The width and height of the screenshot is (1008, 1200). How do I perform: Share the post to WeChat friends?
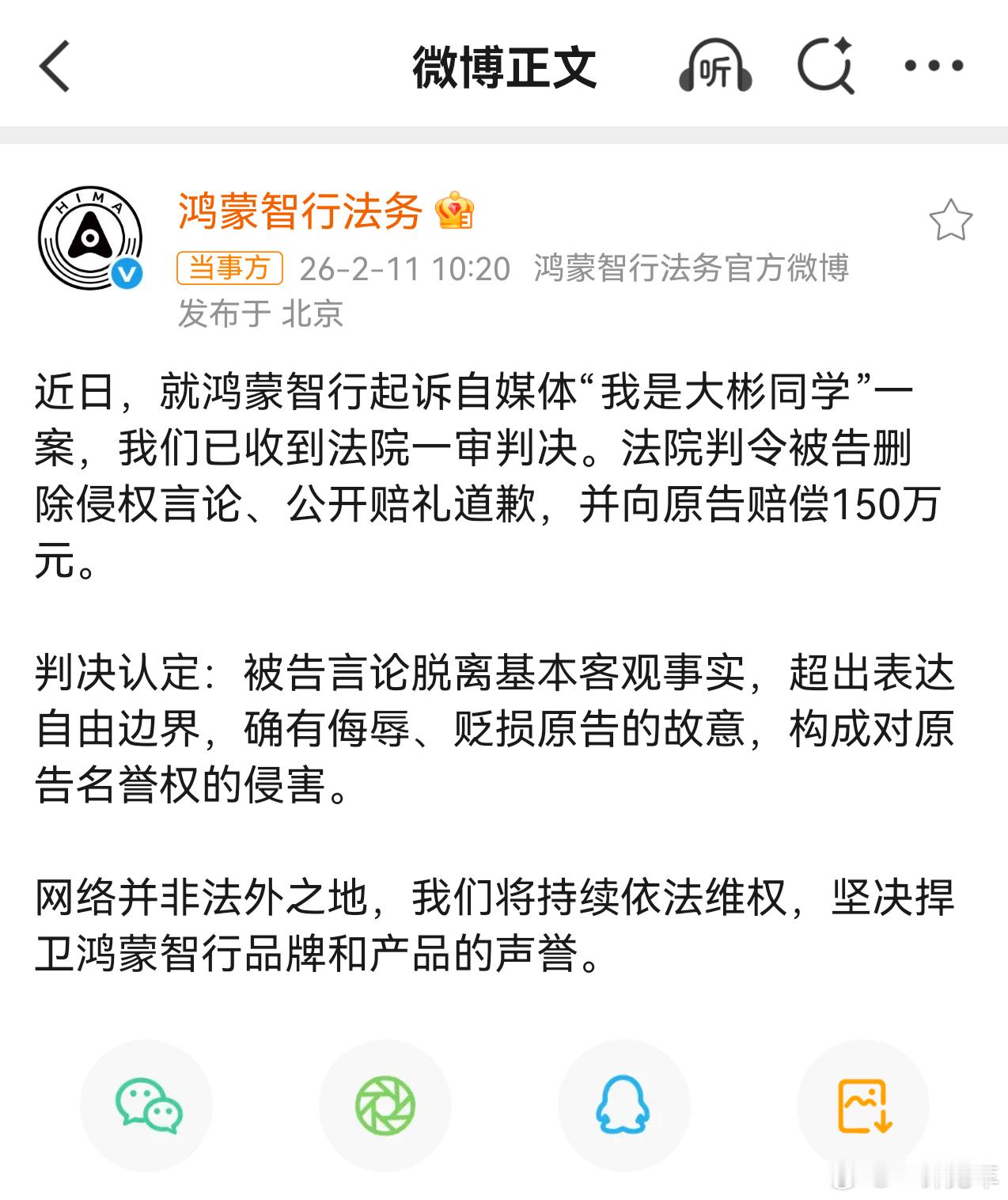click(152, 1106)
